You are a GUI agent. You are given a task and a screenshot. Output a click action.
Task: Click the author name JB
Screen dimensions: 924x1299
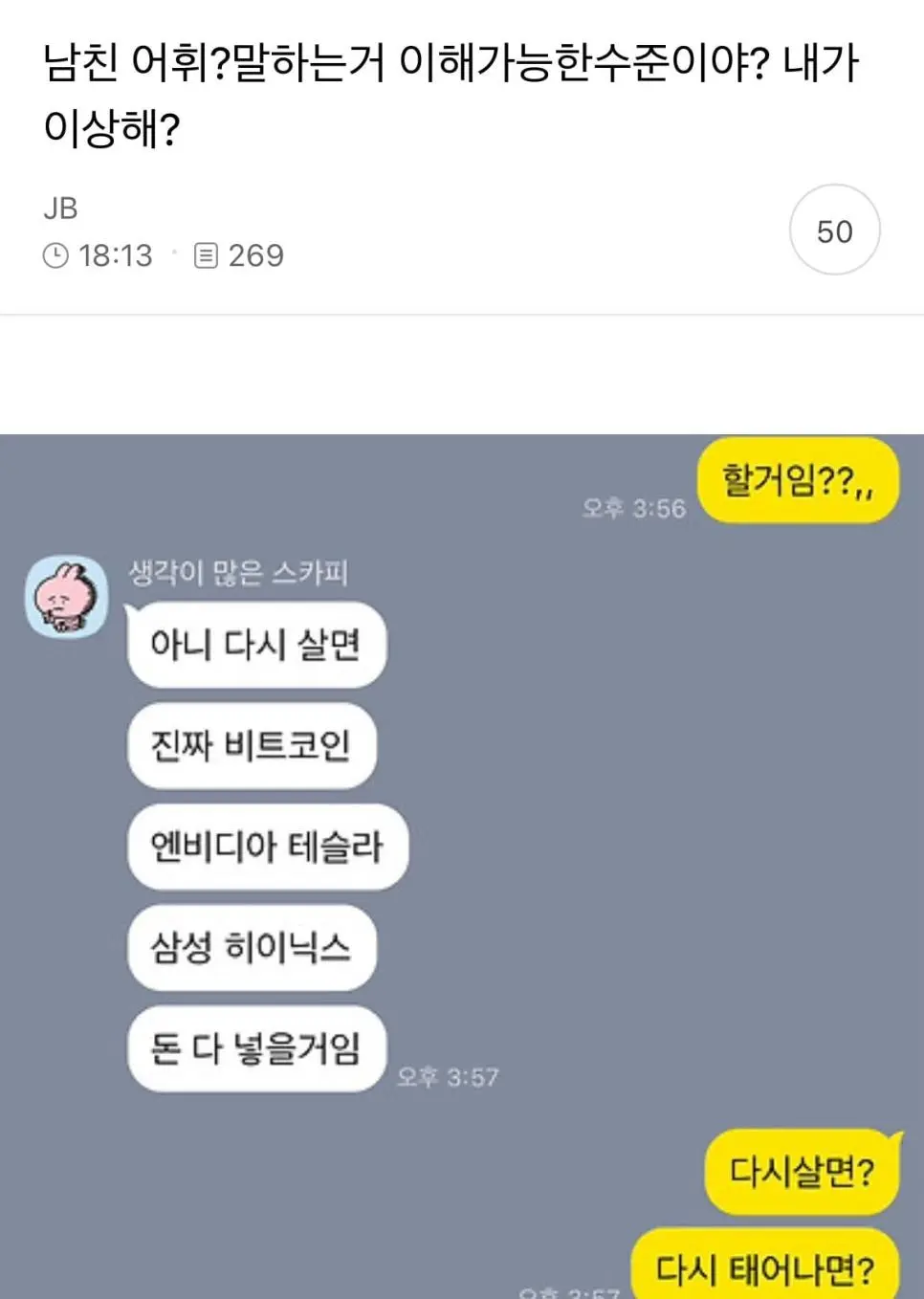[60, 209]
